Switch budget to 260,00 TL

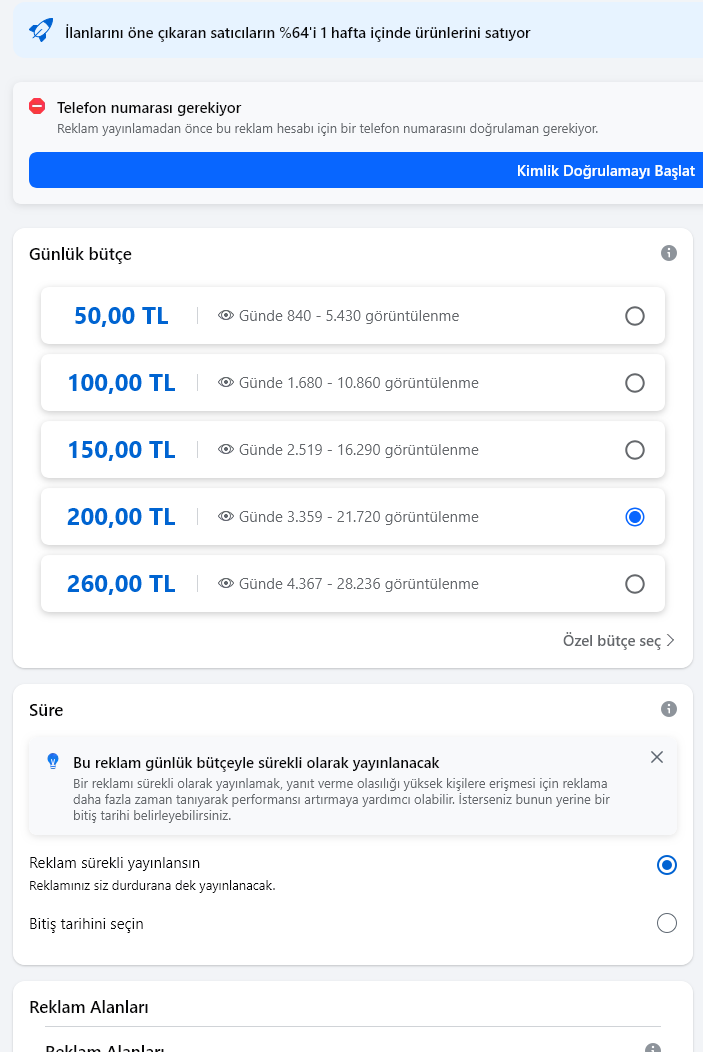tap(353, 584)
